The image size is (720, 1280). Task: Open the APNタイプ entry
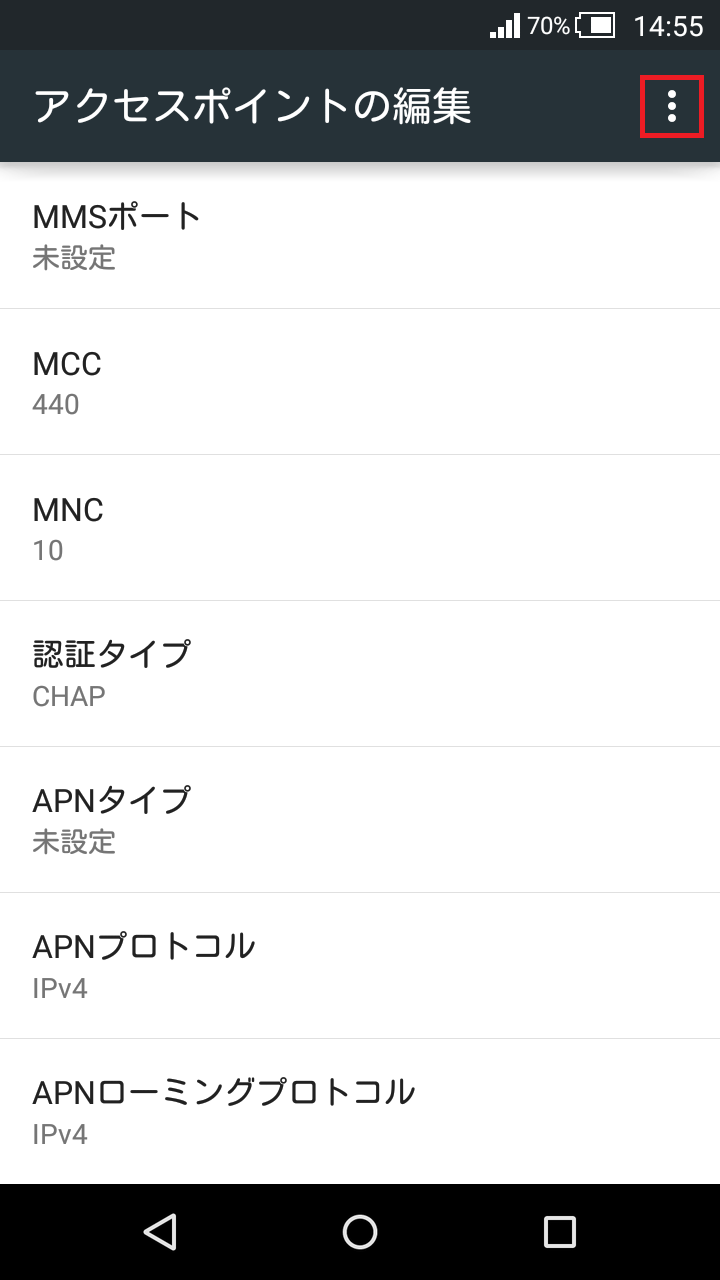(360, 819)
